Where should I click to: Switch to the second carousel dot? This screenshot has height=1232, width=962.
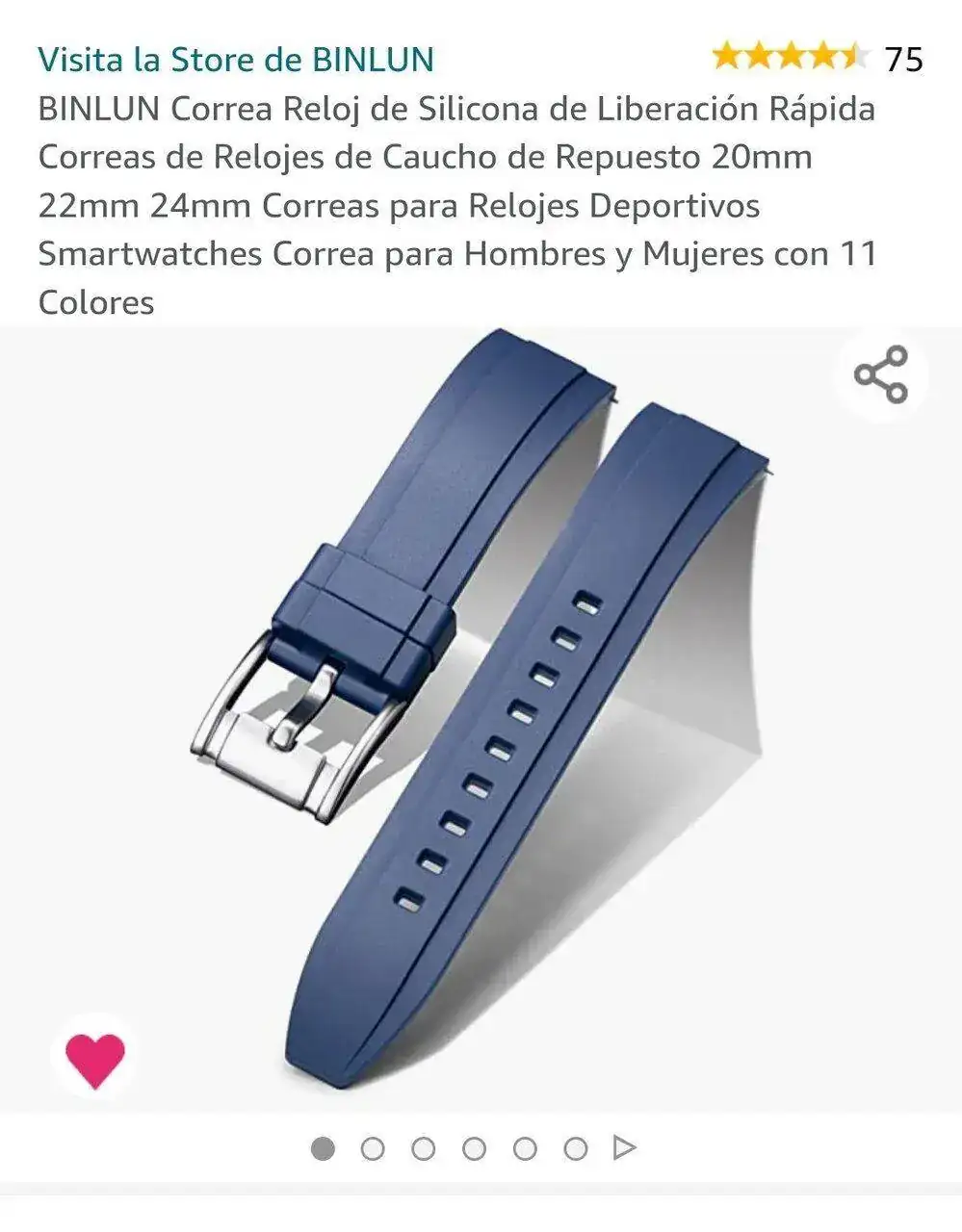pos(374,1147)
